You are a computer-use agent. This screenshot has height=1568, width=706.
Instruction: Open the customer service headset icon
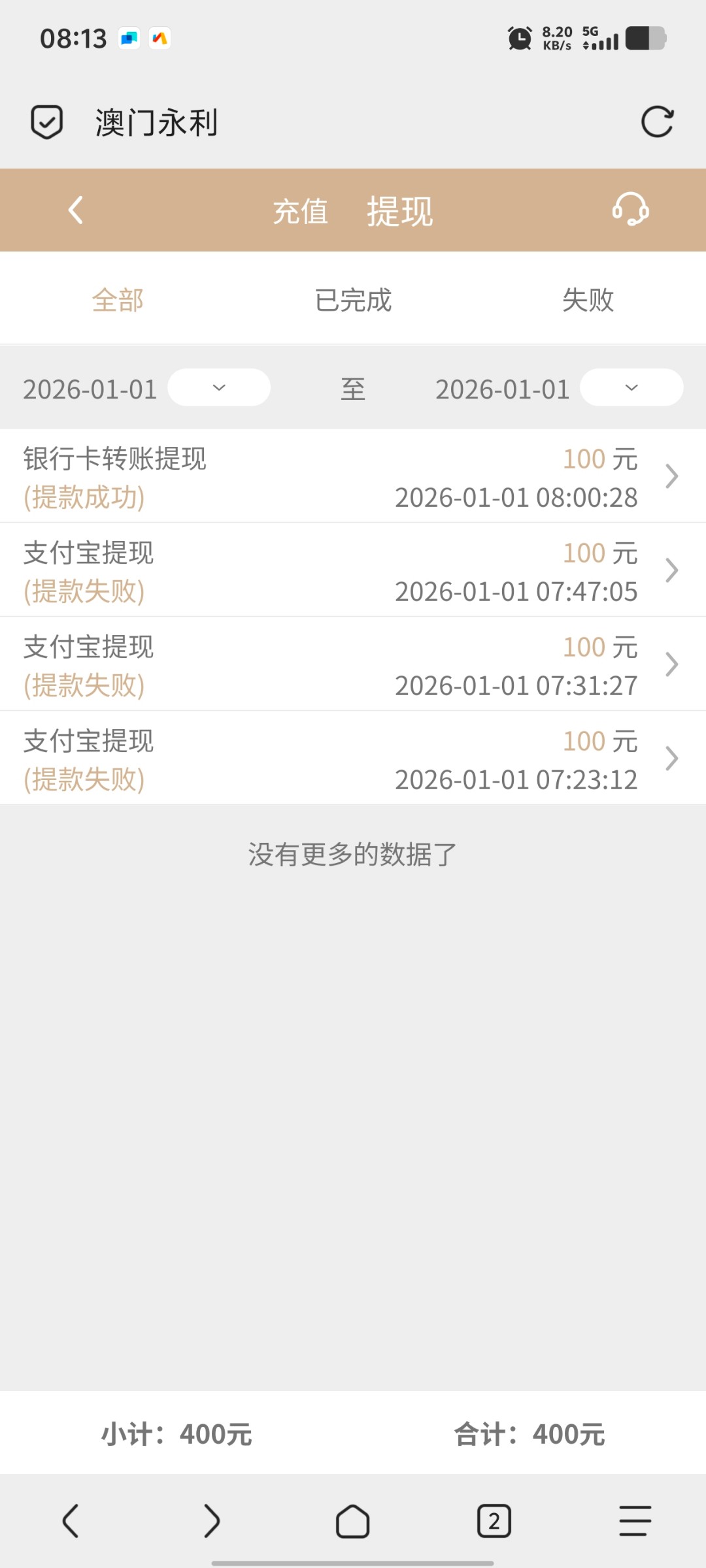630,210
